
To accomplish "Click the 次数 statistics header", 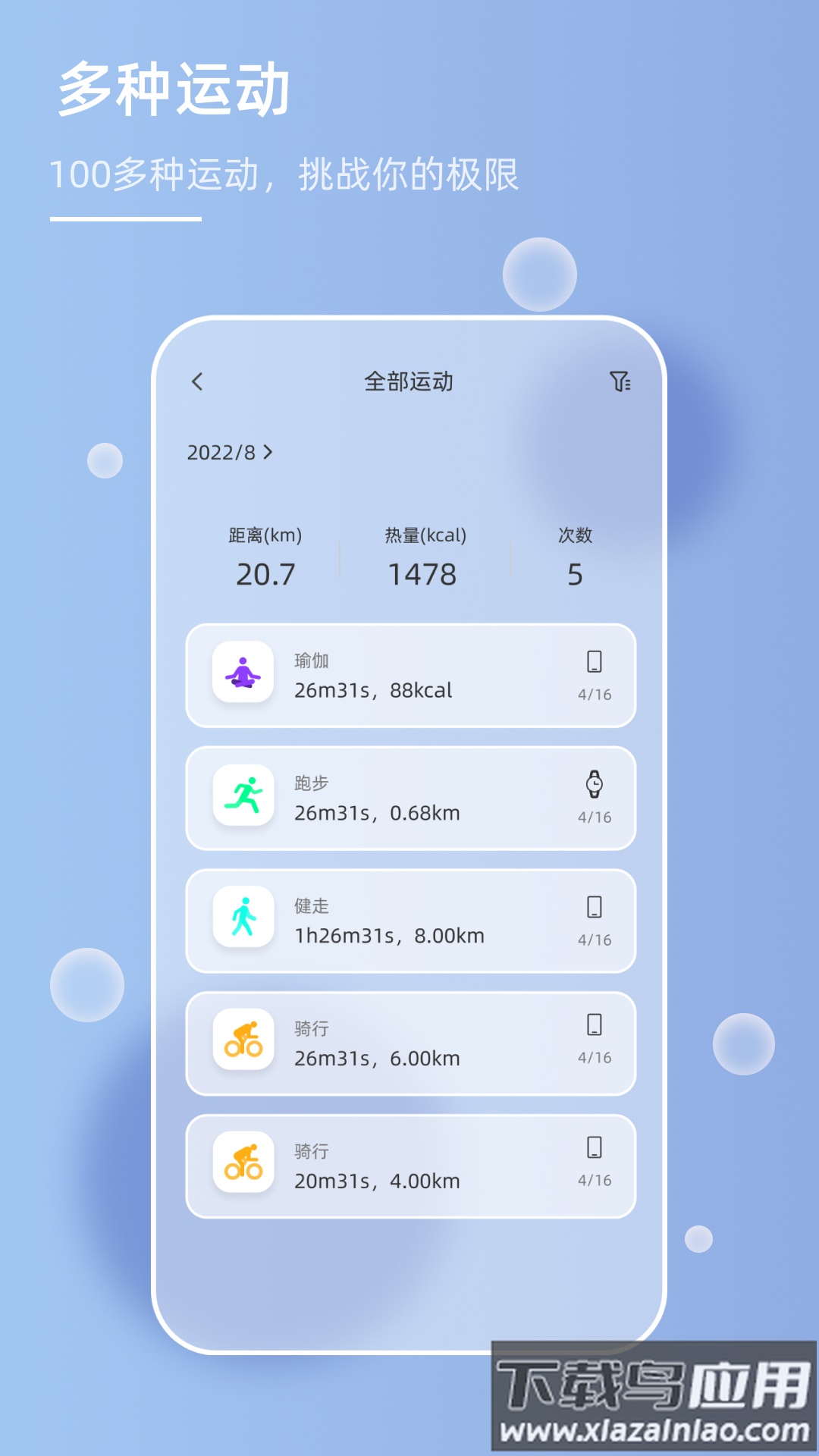I will click(575, 533).
